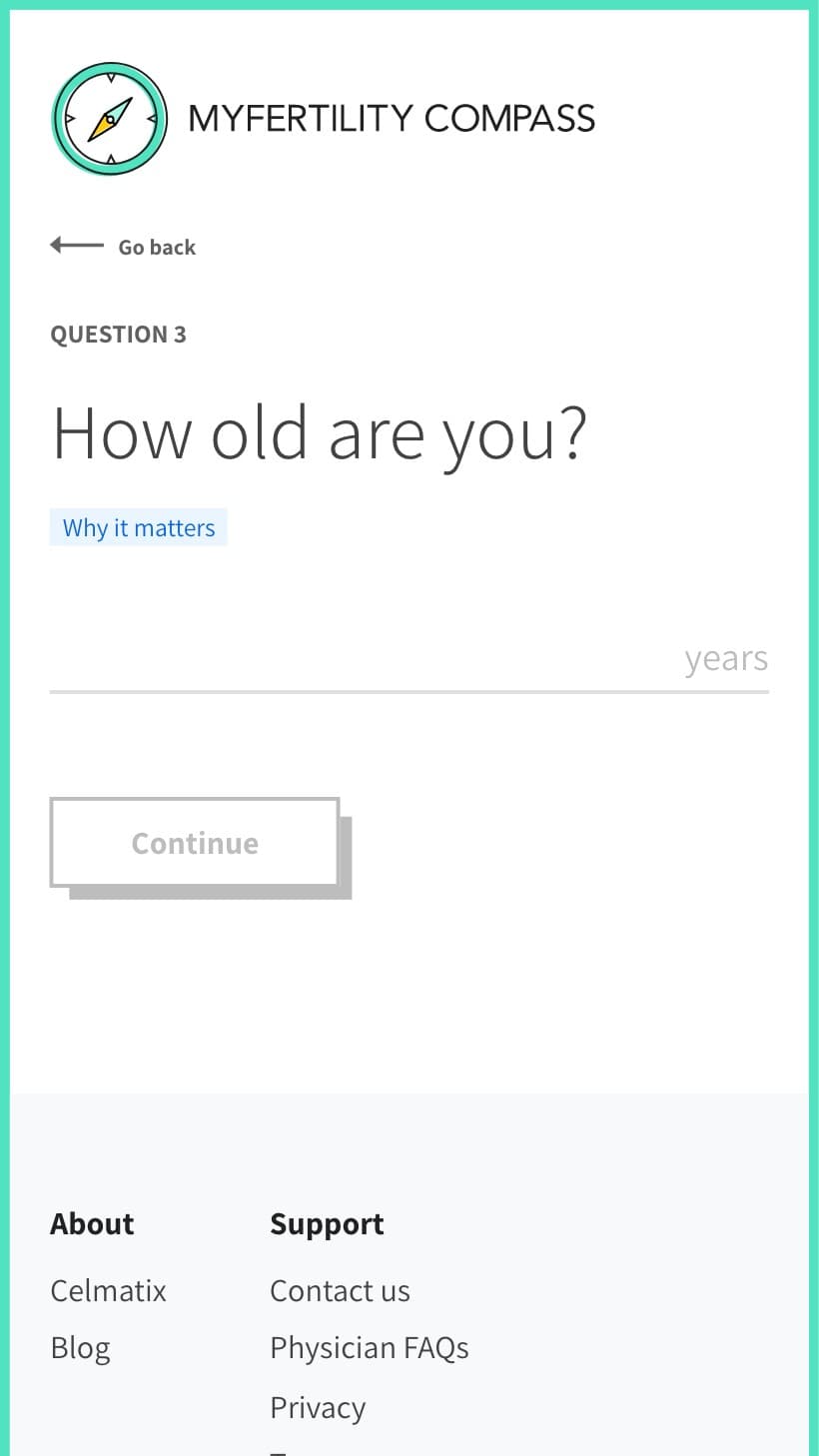View Physician FAQs
Screen dimensions: 819x1456
tap(370, 1348)
